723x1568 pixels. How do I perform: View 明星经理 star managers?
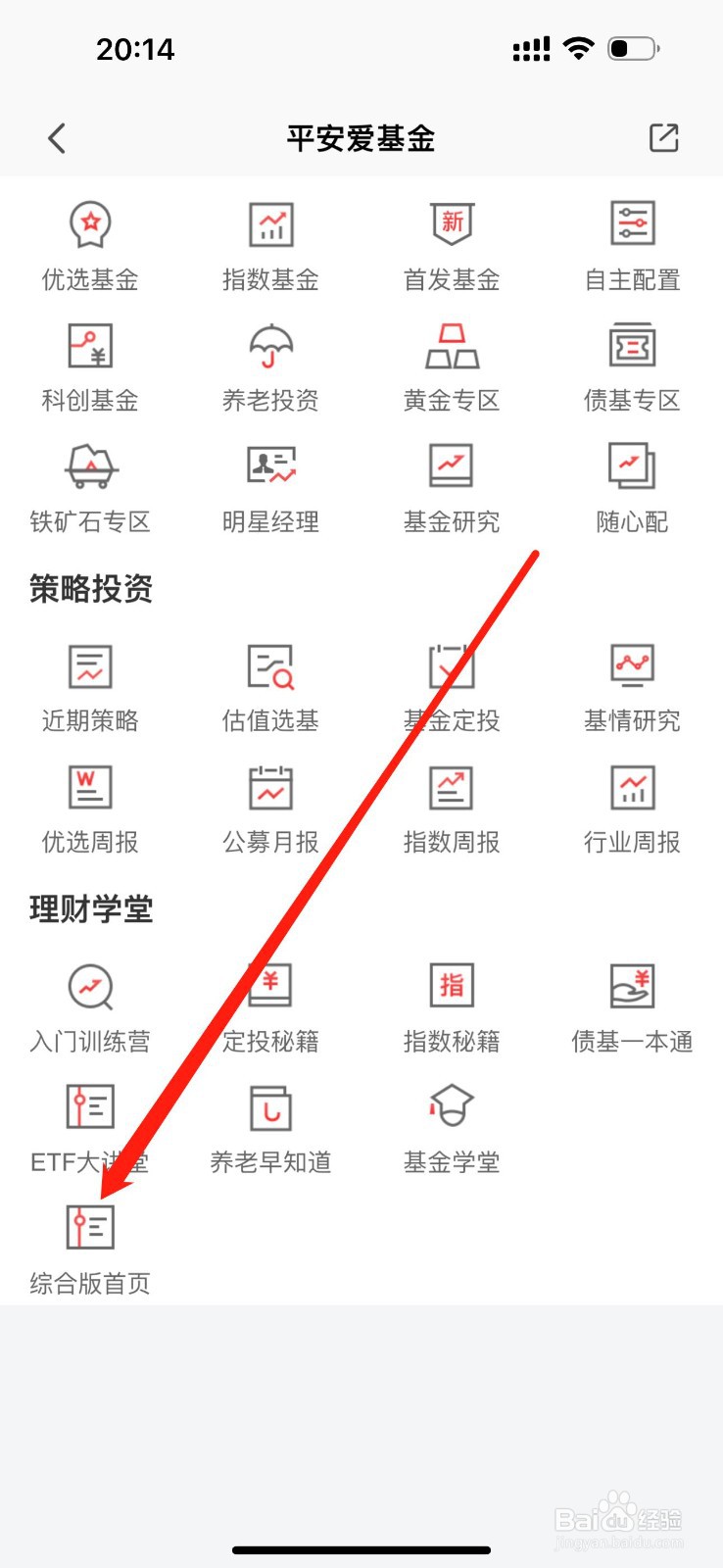coord(270,488)
